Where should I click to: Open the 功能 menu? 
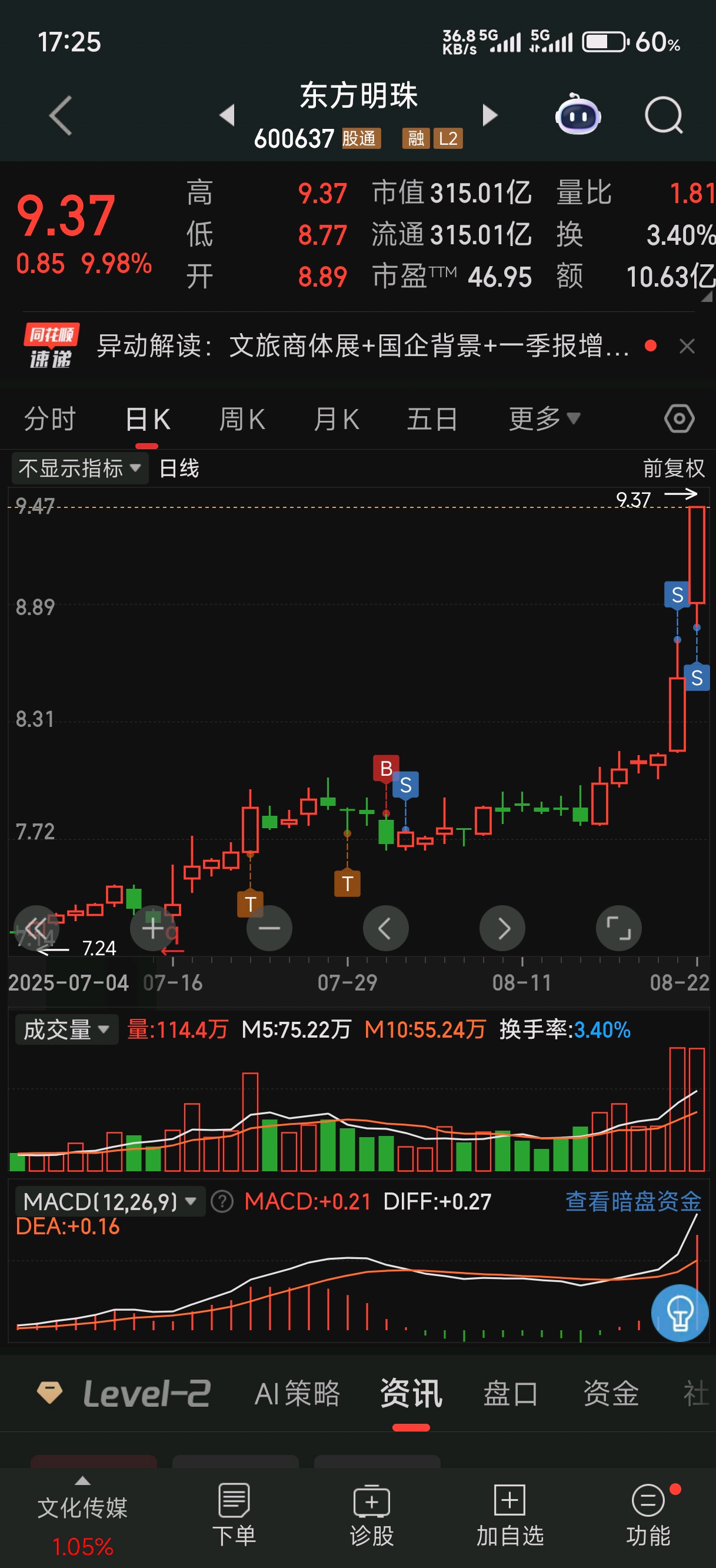click(648, 1516)
